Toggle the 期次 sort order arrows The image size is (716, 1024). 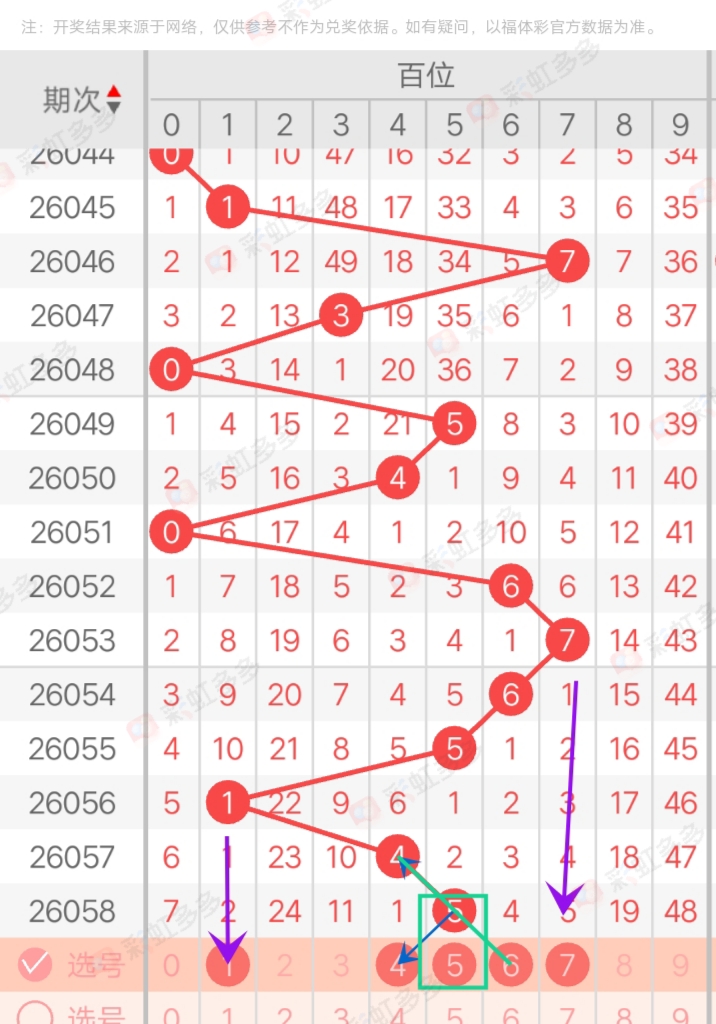113,99
